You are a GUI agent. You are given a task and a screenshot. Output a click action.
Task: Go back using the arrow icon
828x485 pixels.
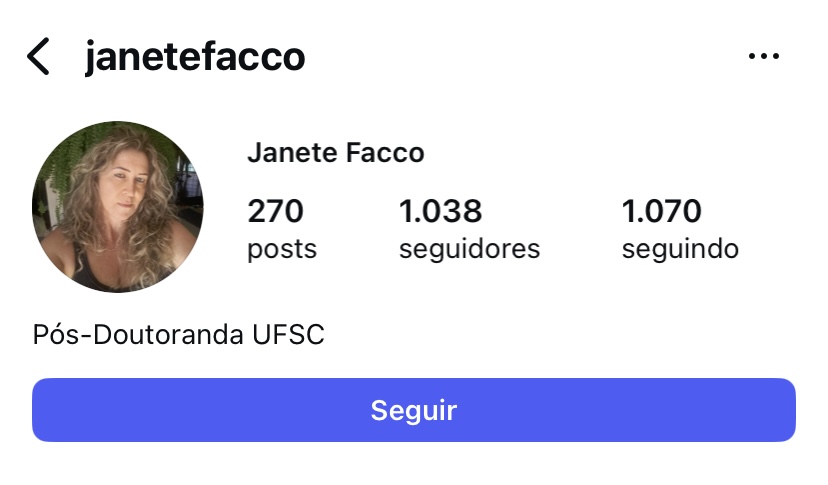(38, 57)
